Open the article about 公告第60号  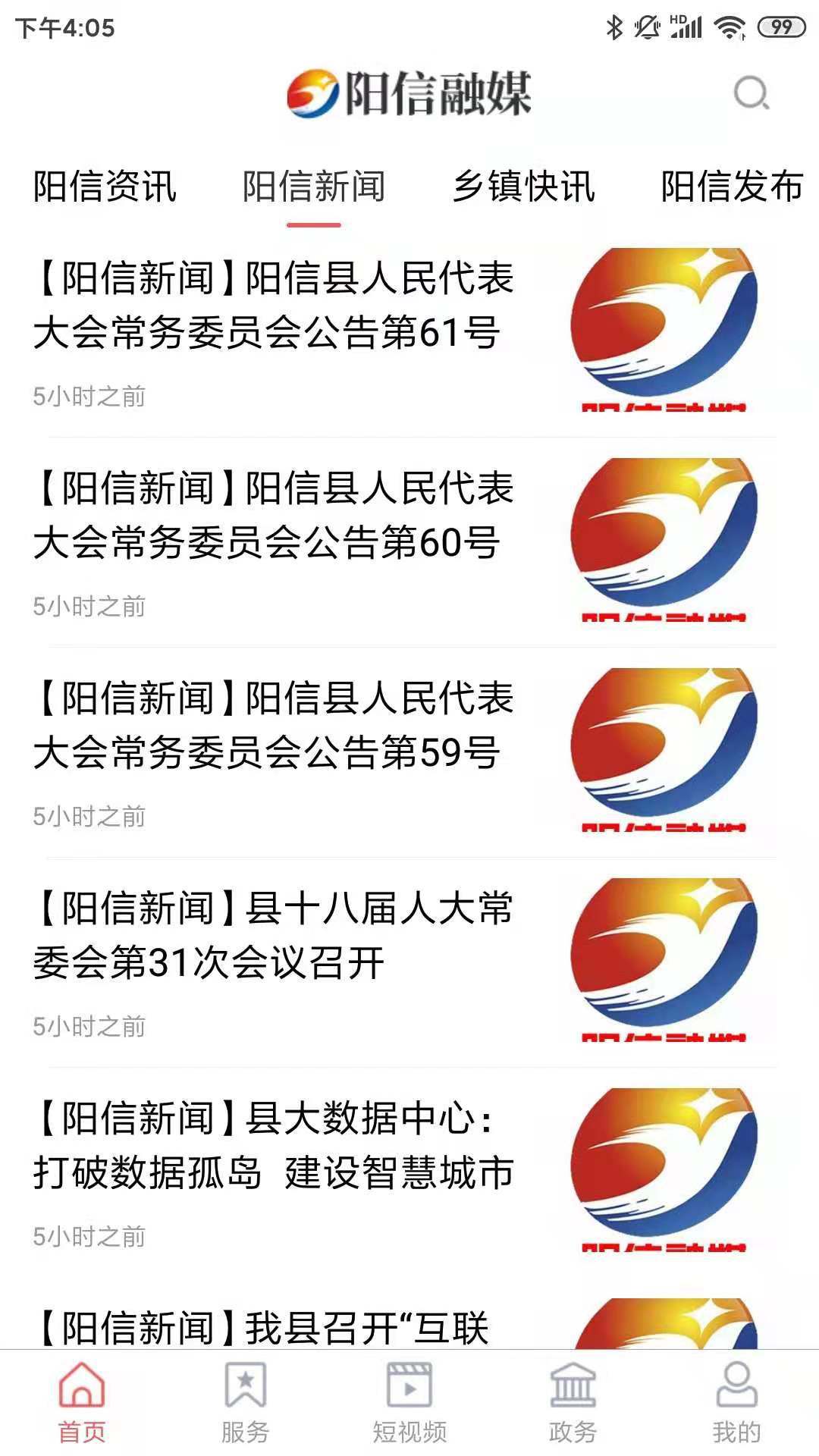(273, 516)
